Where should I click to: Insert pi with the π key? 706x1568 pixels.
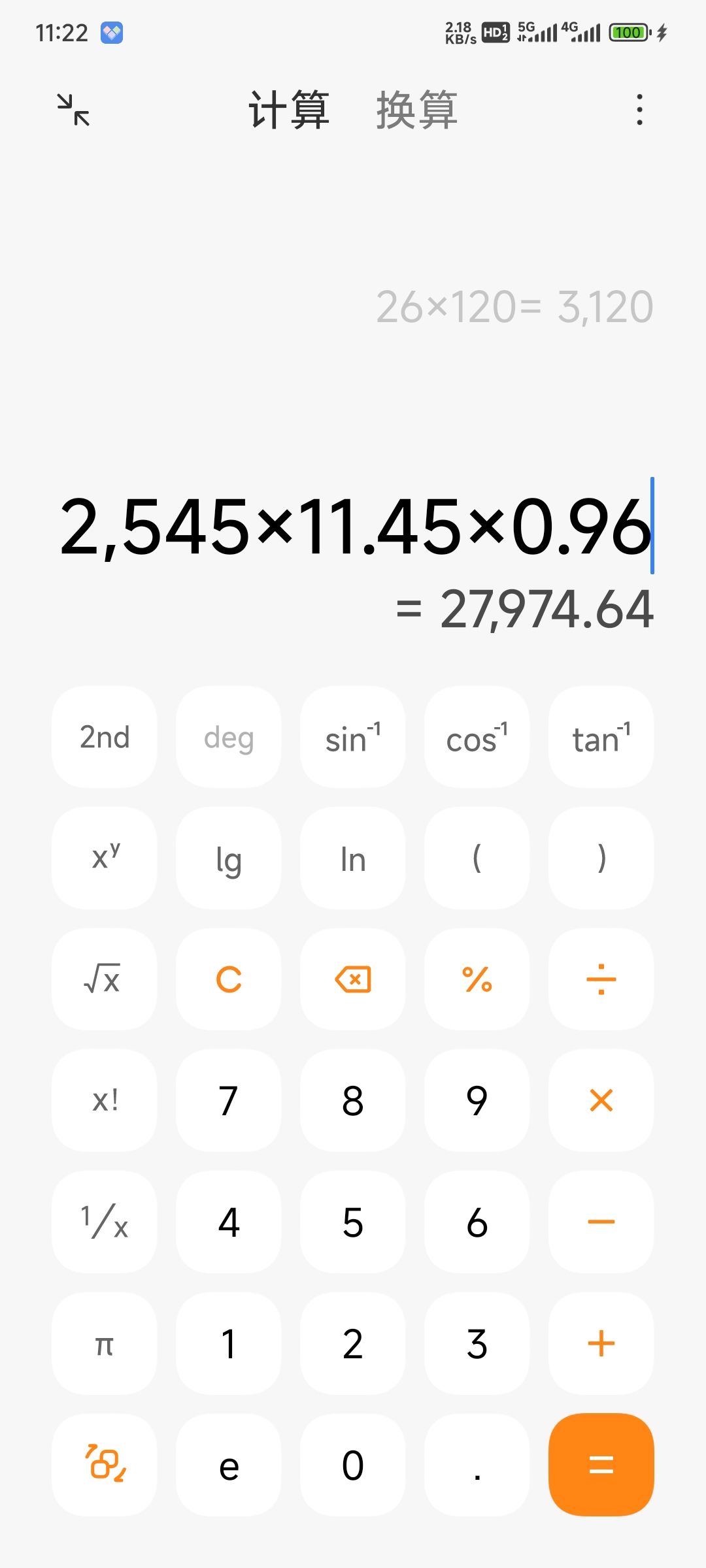(x=103, y=1344)
